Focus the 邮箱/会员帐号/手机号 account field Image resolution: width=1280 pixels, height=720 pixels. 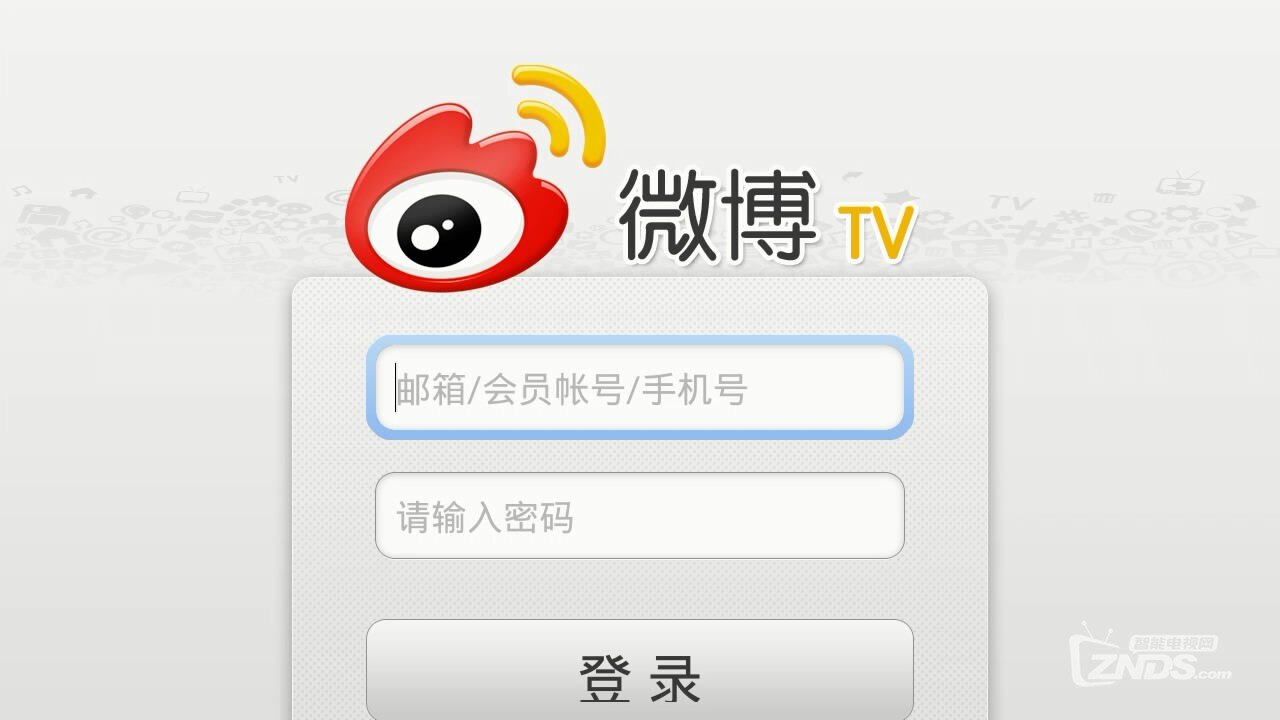[x=640, y=389]
